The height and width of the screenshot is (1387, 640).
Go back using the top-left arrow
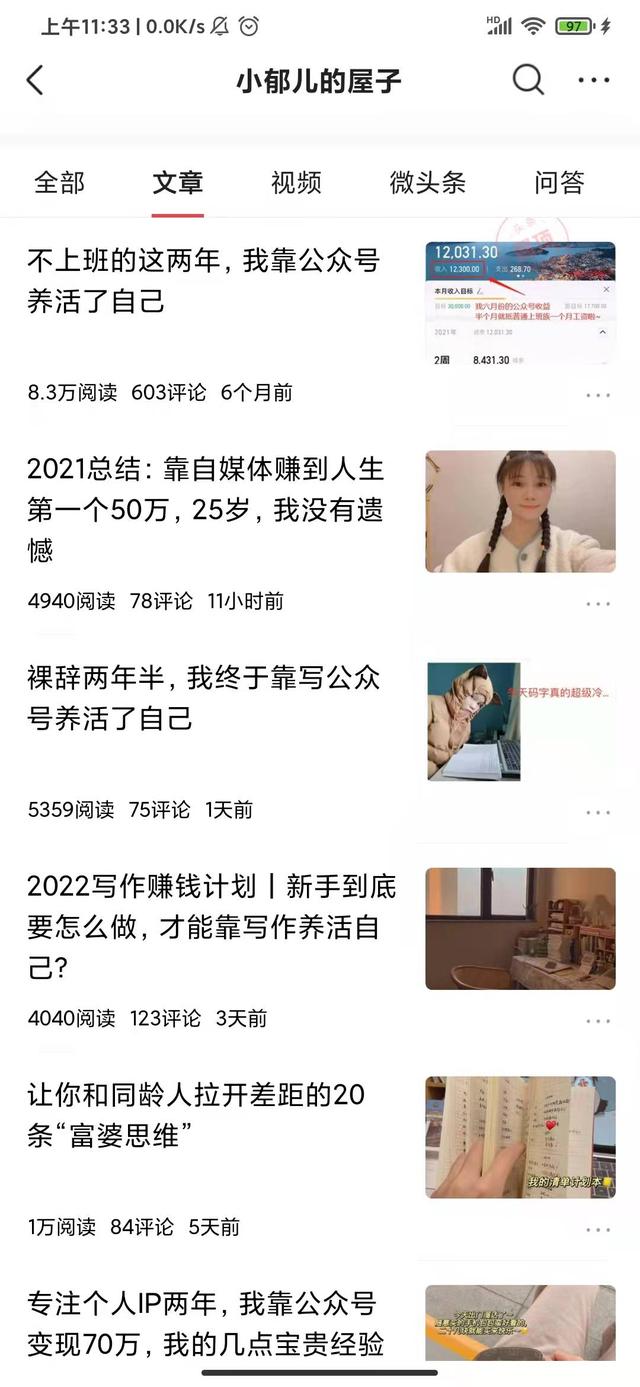[36, 80]
